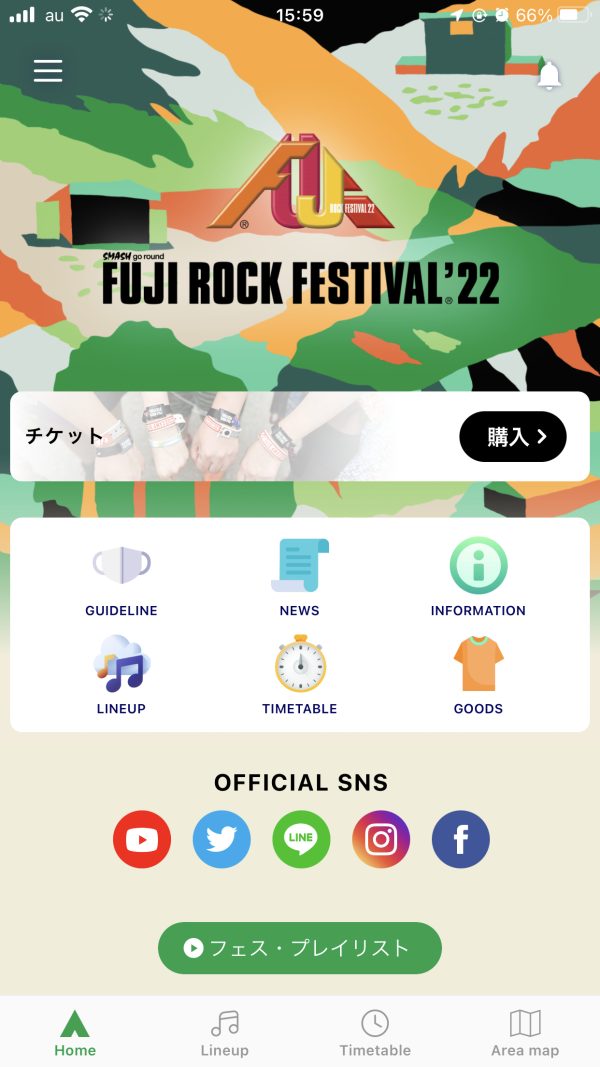Switch to the Lineup tab
This screenshot has width=600, height=1067.
[224, 1033]
